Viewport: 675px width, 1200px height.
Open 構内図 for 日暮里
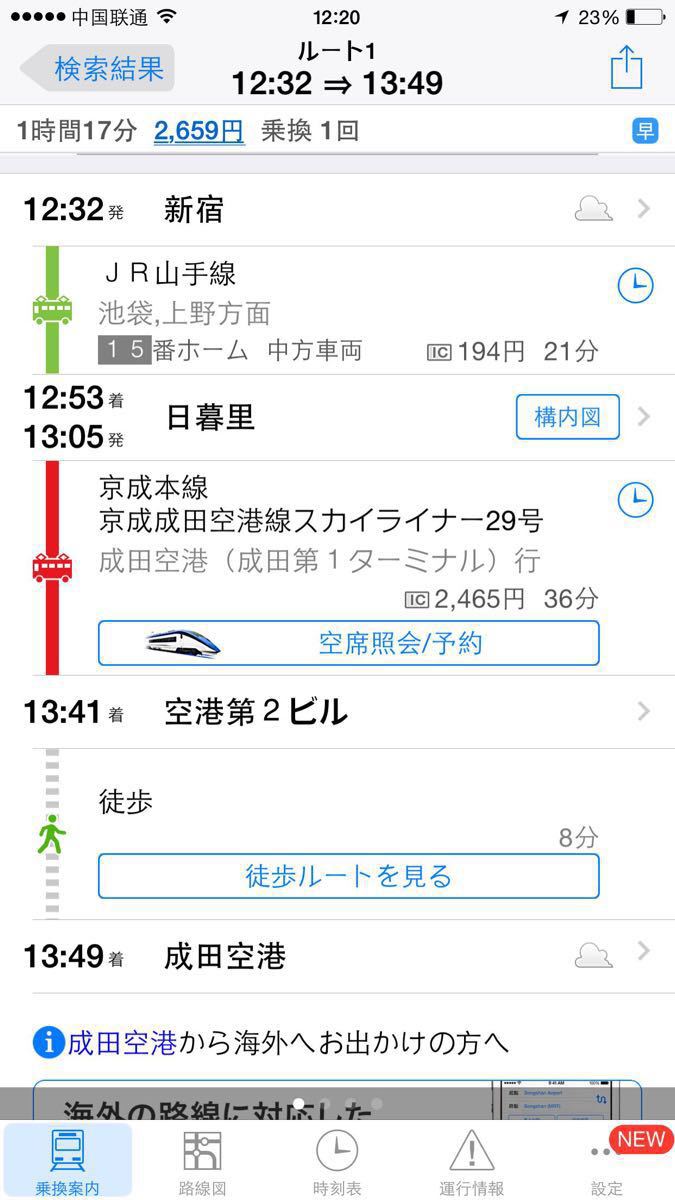[x=568, y=417]
